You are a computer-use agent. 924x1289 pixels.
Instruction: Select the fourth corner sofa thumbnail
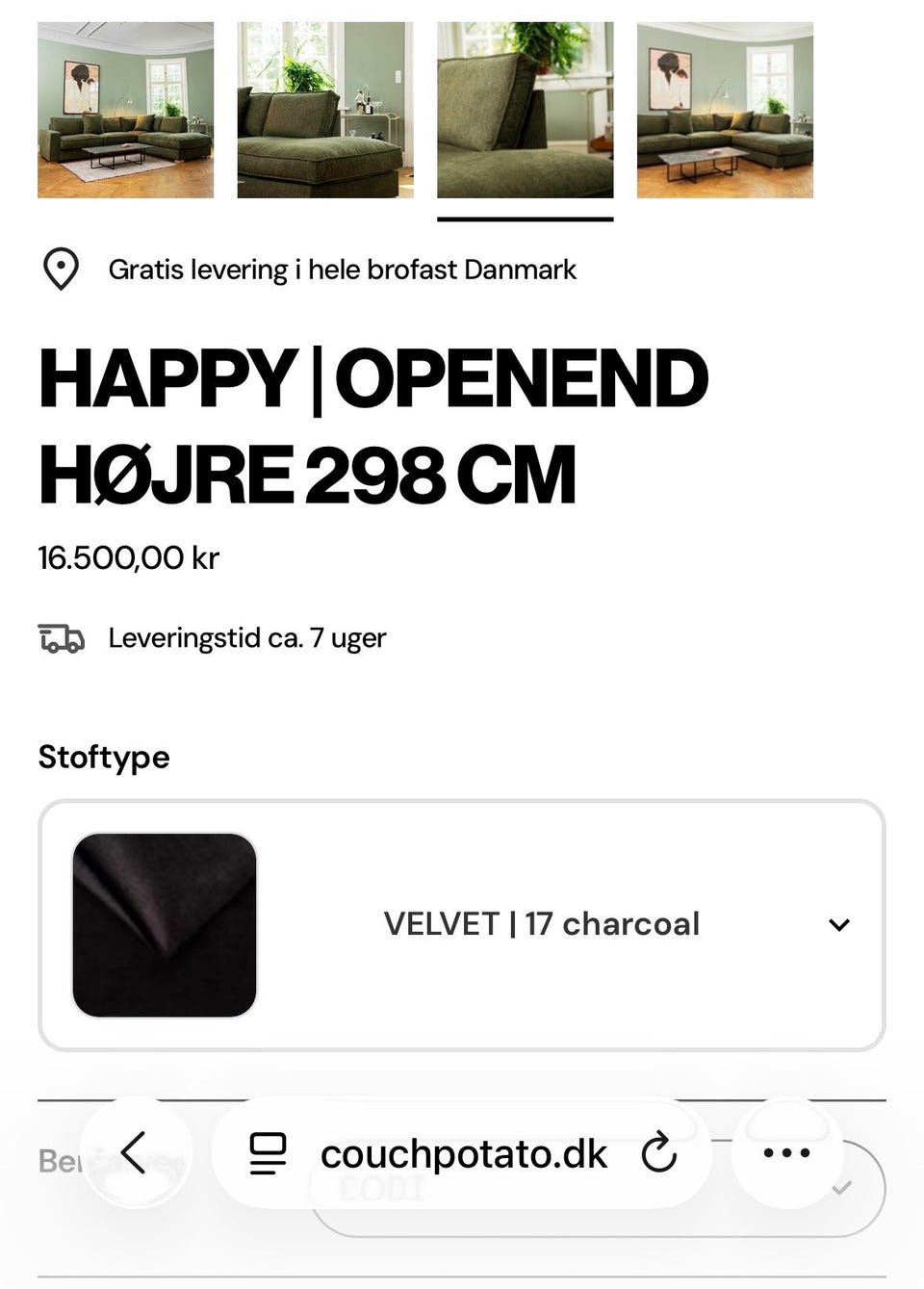(724, 107)
